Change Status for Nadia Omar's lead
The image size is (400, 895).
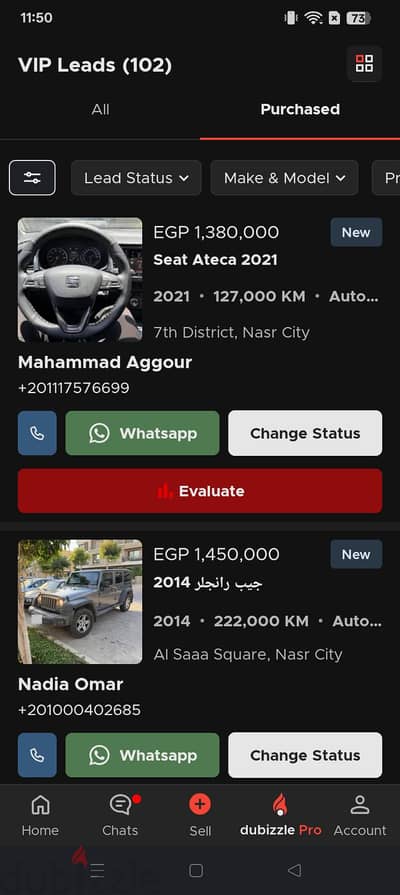[x=305, y=755]
